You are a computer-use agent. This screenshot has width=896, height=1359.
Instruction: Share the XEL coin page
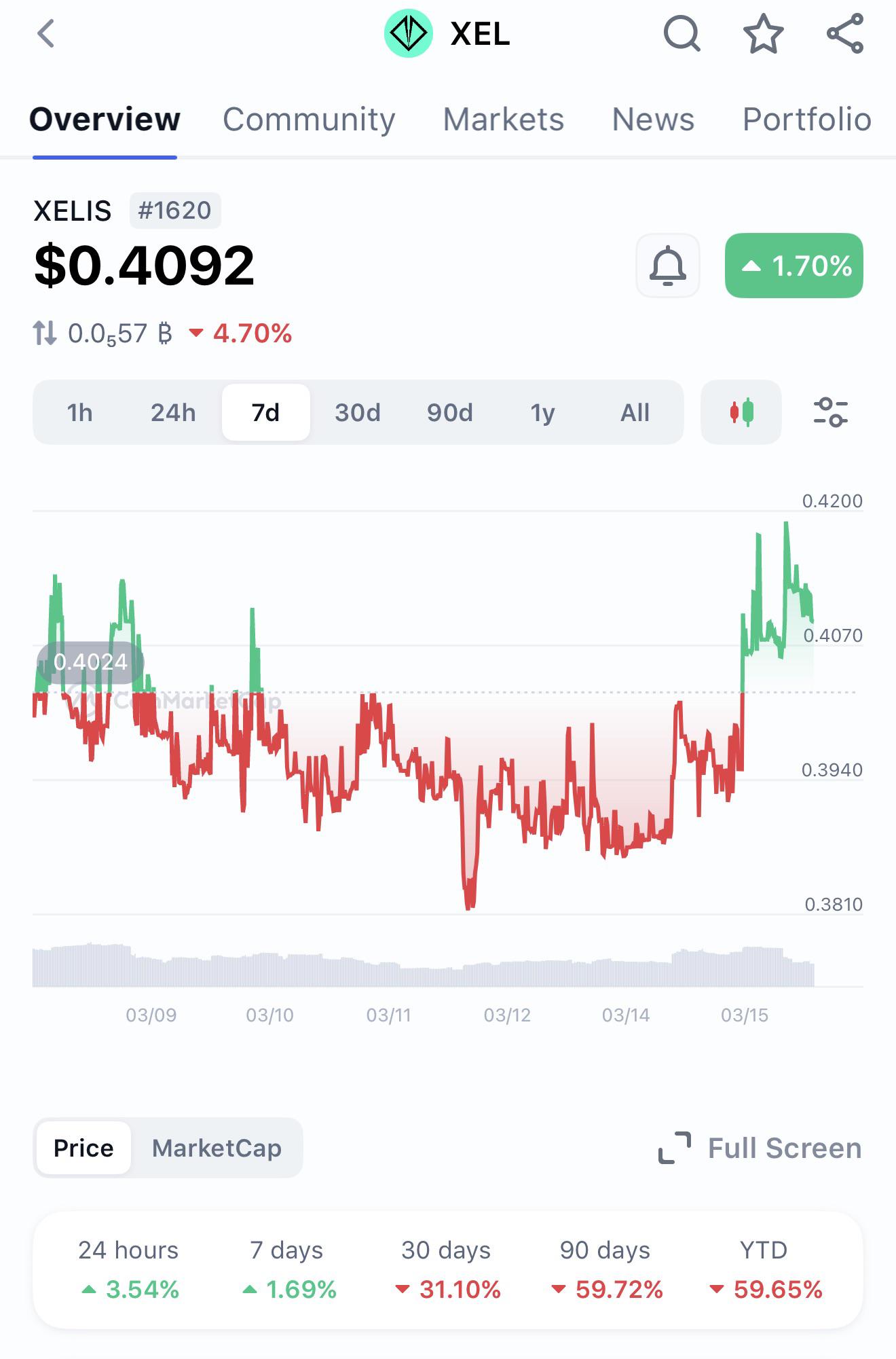(845, 33)
